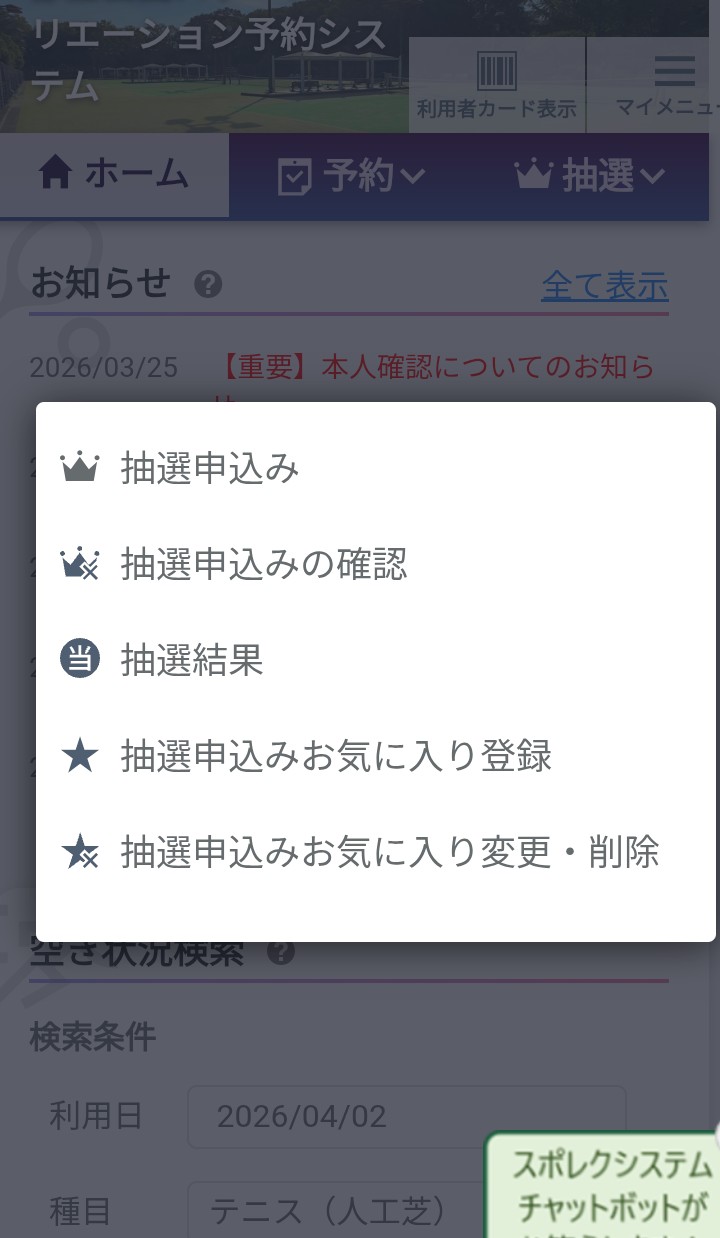Screen dimensions: 720x1238
Task: Open the お知らせ help question icon
Action: 208,285
